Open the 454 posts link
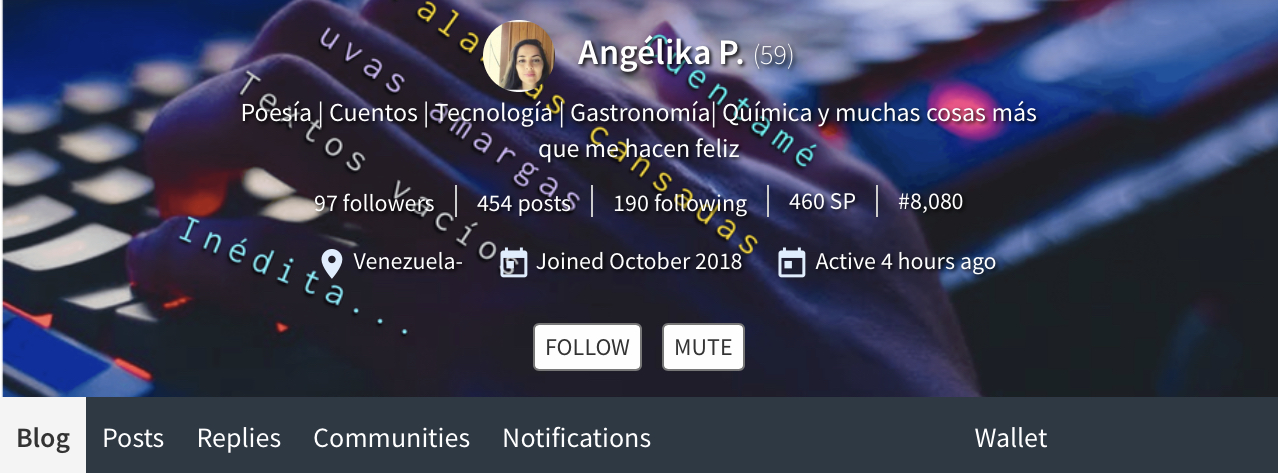Image resolution: width=1278 pixels, height=473 pixels. point(524,203)
